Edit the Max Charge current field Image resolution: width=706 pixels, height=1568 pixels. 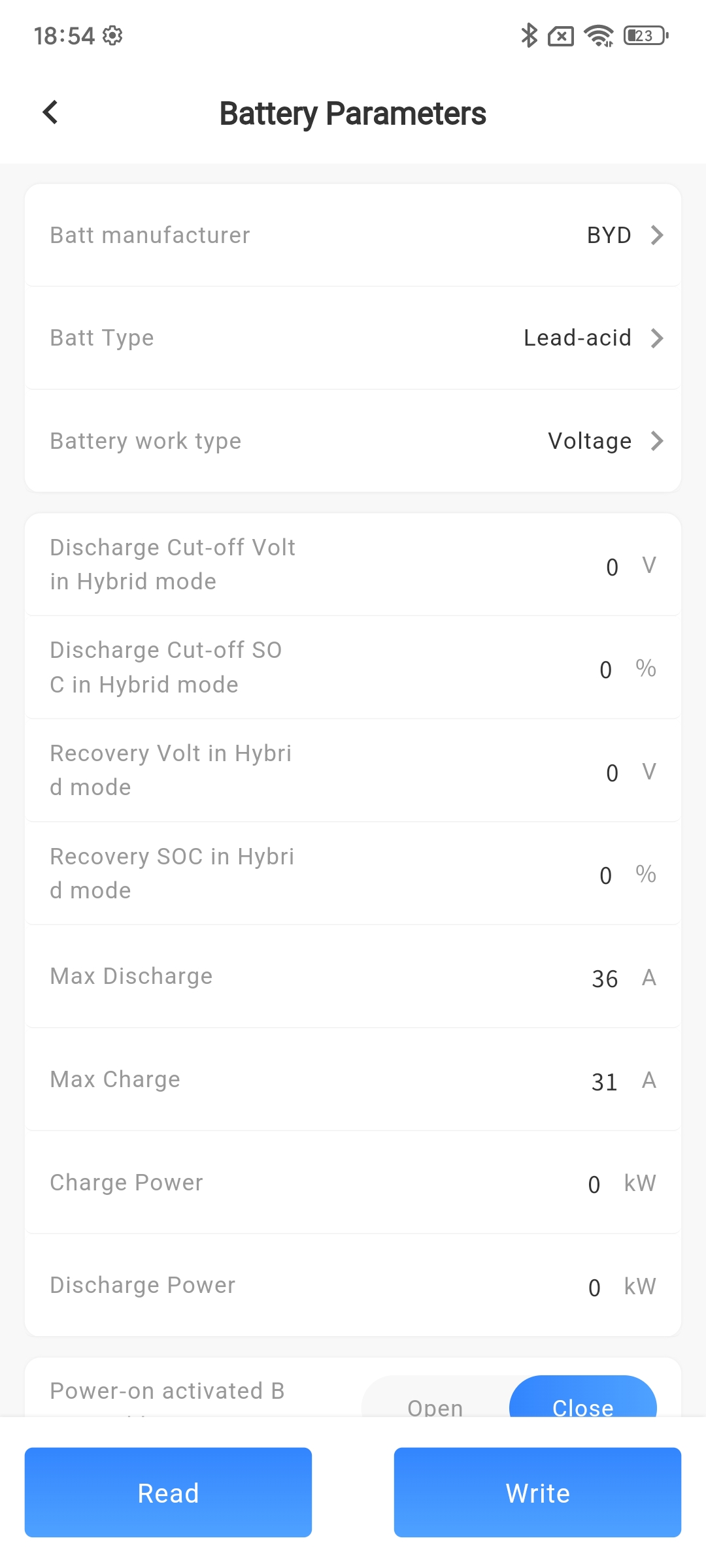(605, 1081)
